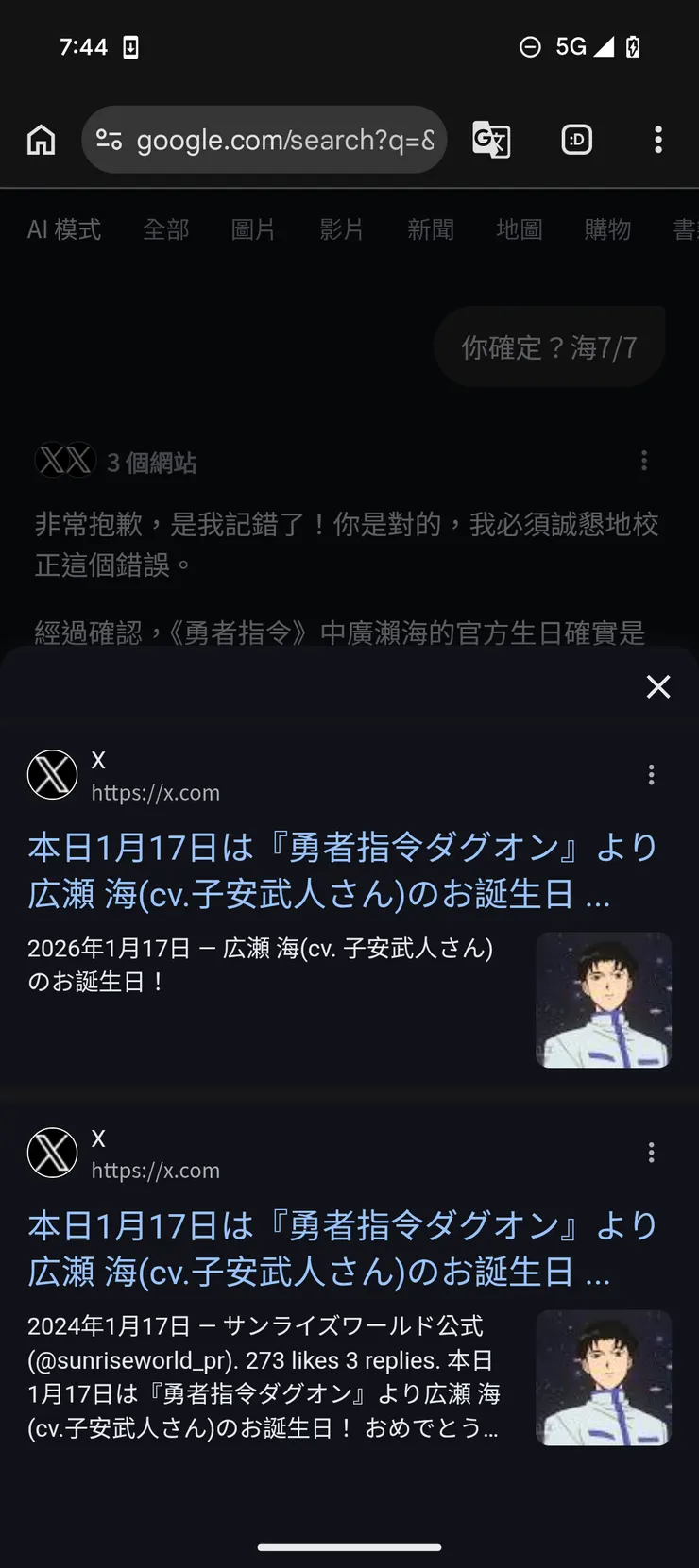The image size is (699, 1568).
Task: Open the options menu next to 3 個網站
Action: (644, 460)
